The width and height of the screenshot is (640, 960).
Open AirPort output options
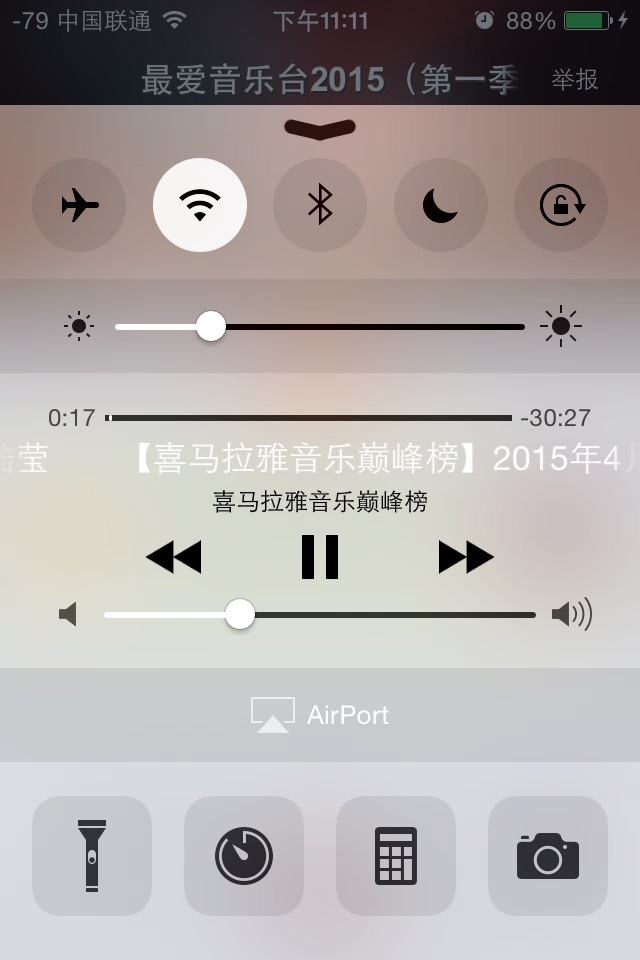(x=320, y=715)
